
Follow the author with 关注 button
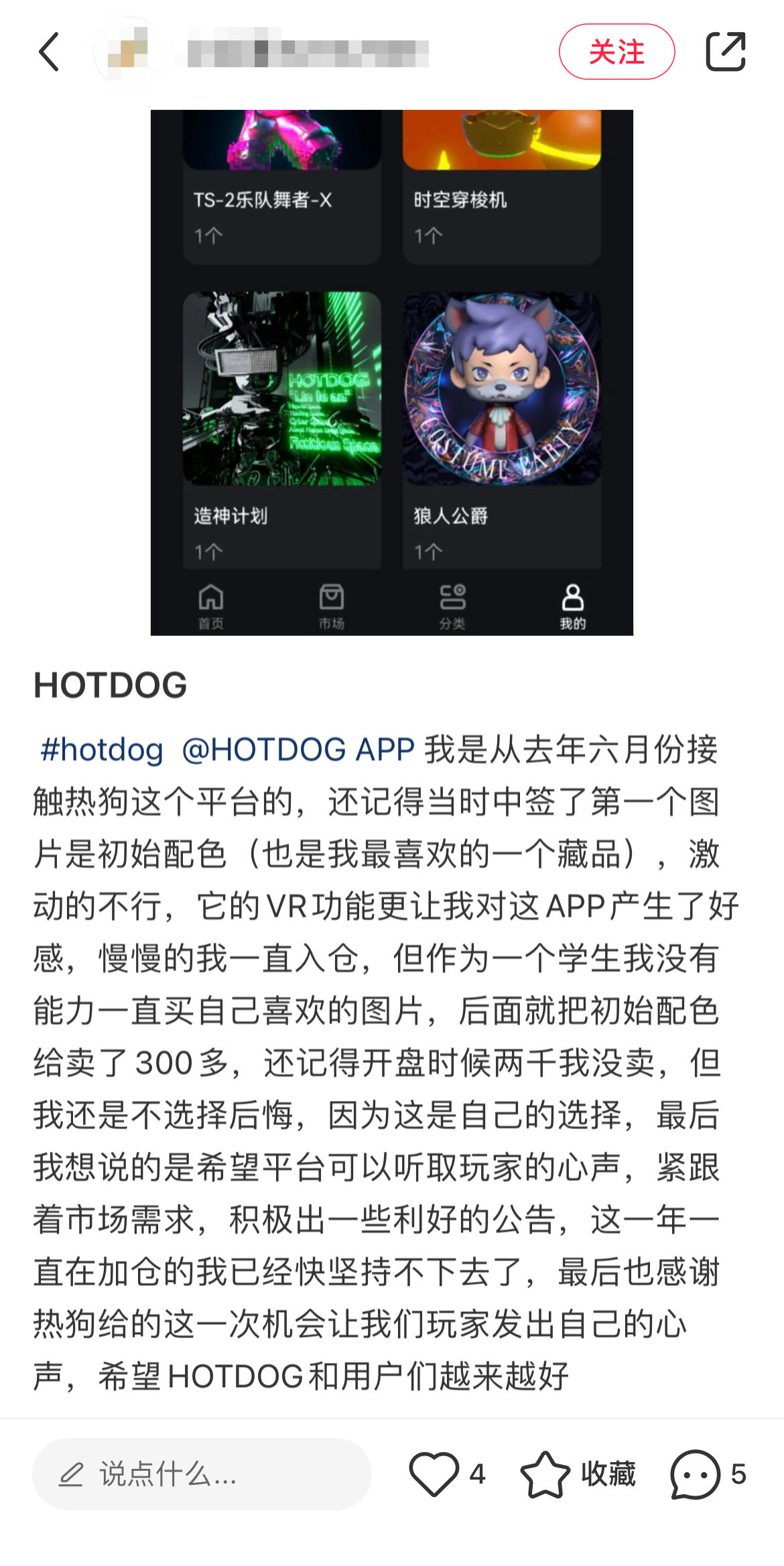point(616,52)
